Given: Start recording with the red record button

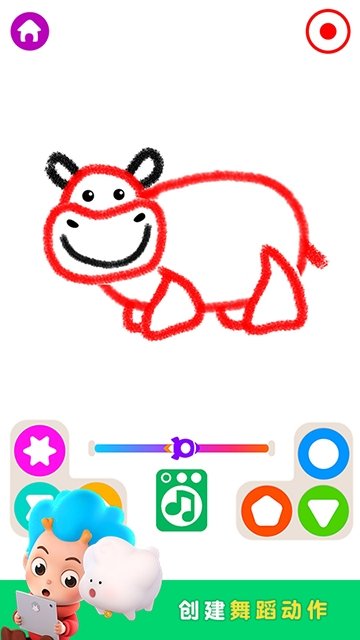Looking at the screenshot, I should [328, 31].
